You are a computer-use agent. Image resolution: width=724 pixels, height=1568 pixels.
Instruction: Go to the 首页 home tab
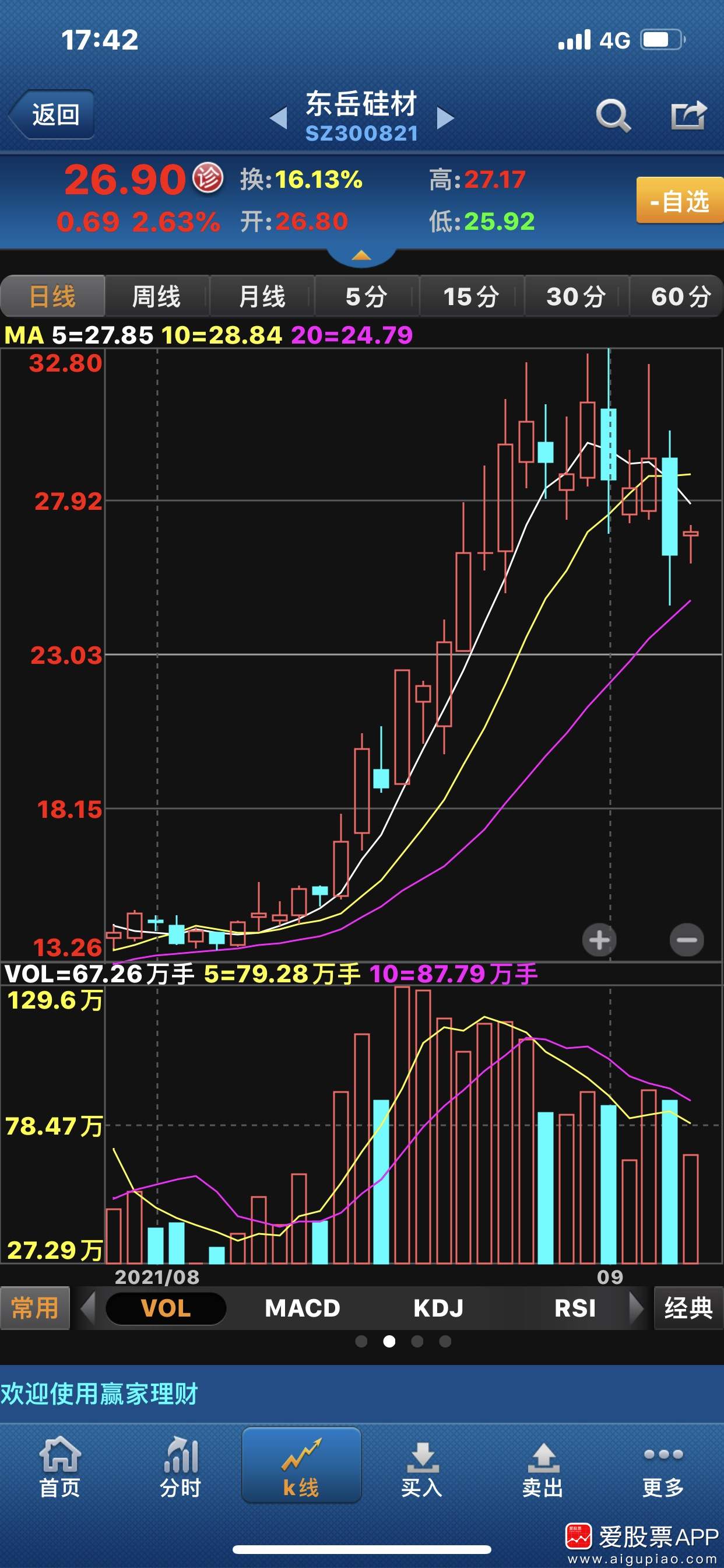coord(59,1469)
